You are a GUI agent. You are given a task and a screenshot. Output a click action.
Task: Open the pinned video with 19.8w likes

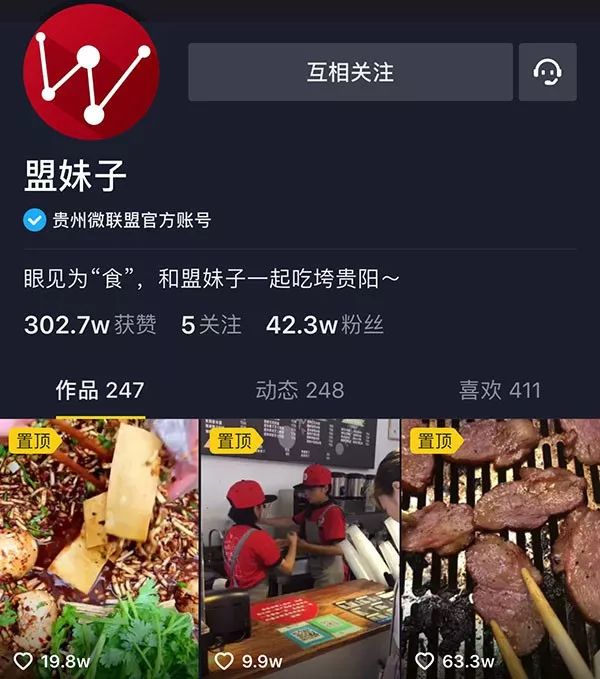(99, 549)
